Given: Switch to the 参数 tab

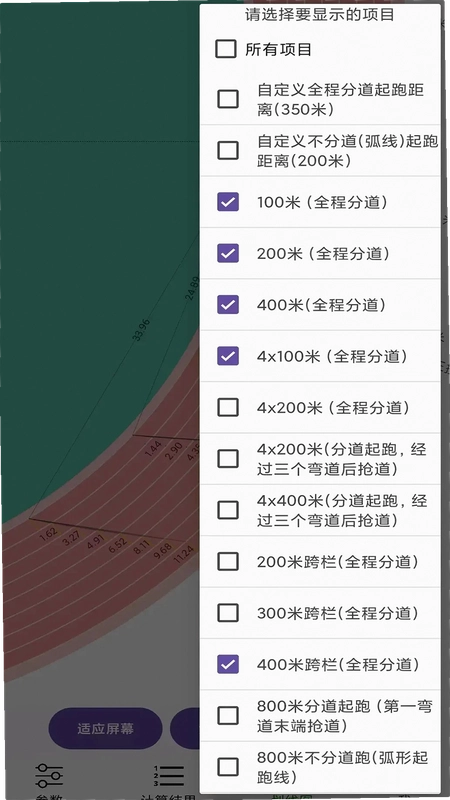Looking at the screenshot, I should 49,781.
